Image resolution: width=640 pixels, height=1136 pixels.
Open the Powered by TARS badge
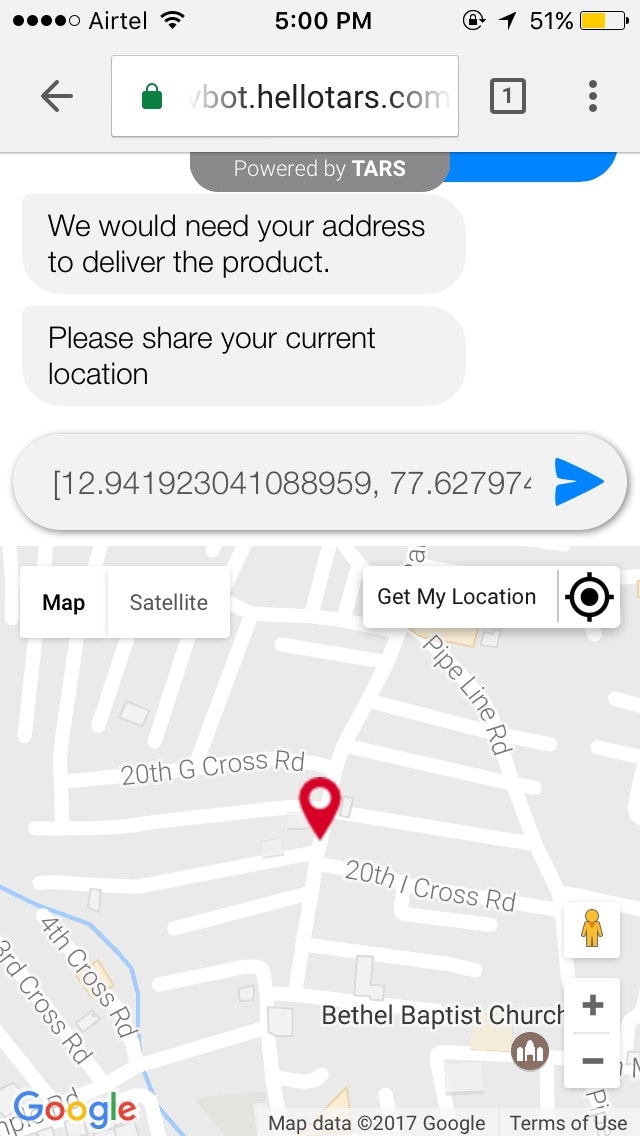coord(320,169)
